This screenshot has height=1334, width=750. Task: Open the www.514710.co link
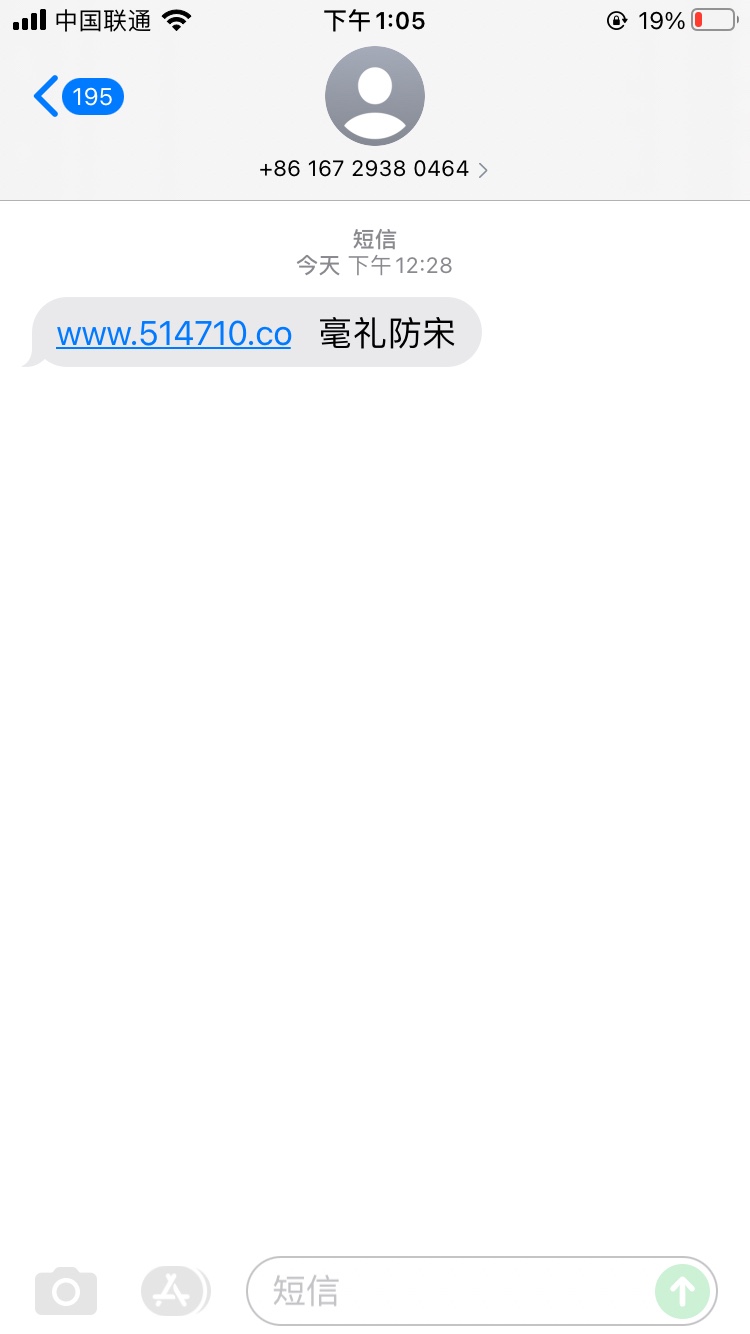[x=174, y=333]
